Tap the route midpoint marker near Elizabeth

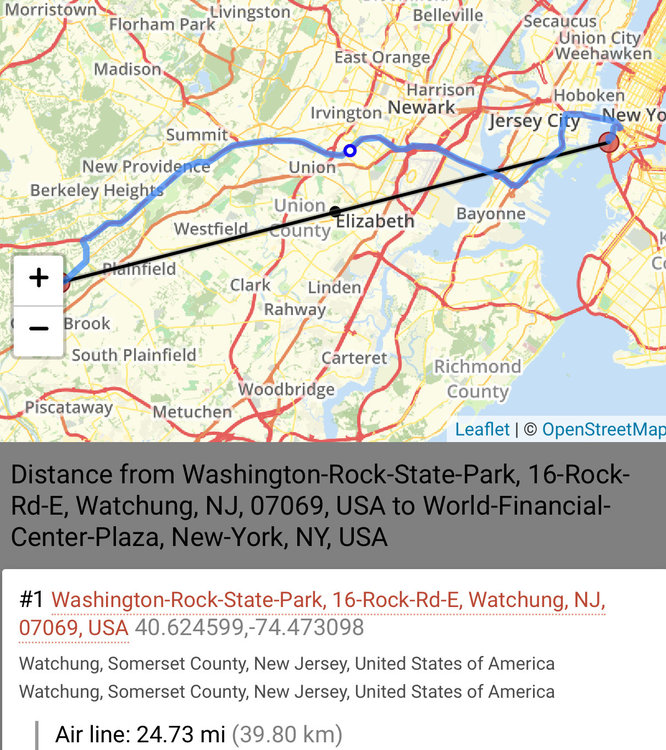[335, 211]
